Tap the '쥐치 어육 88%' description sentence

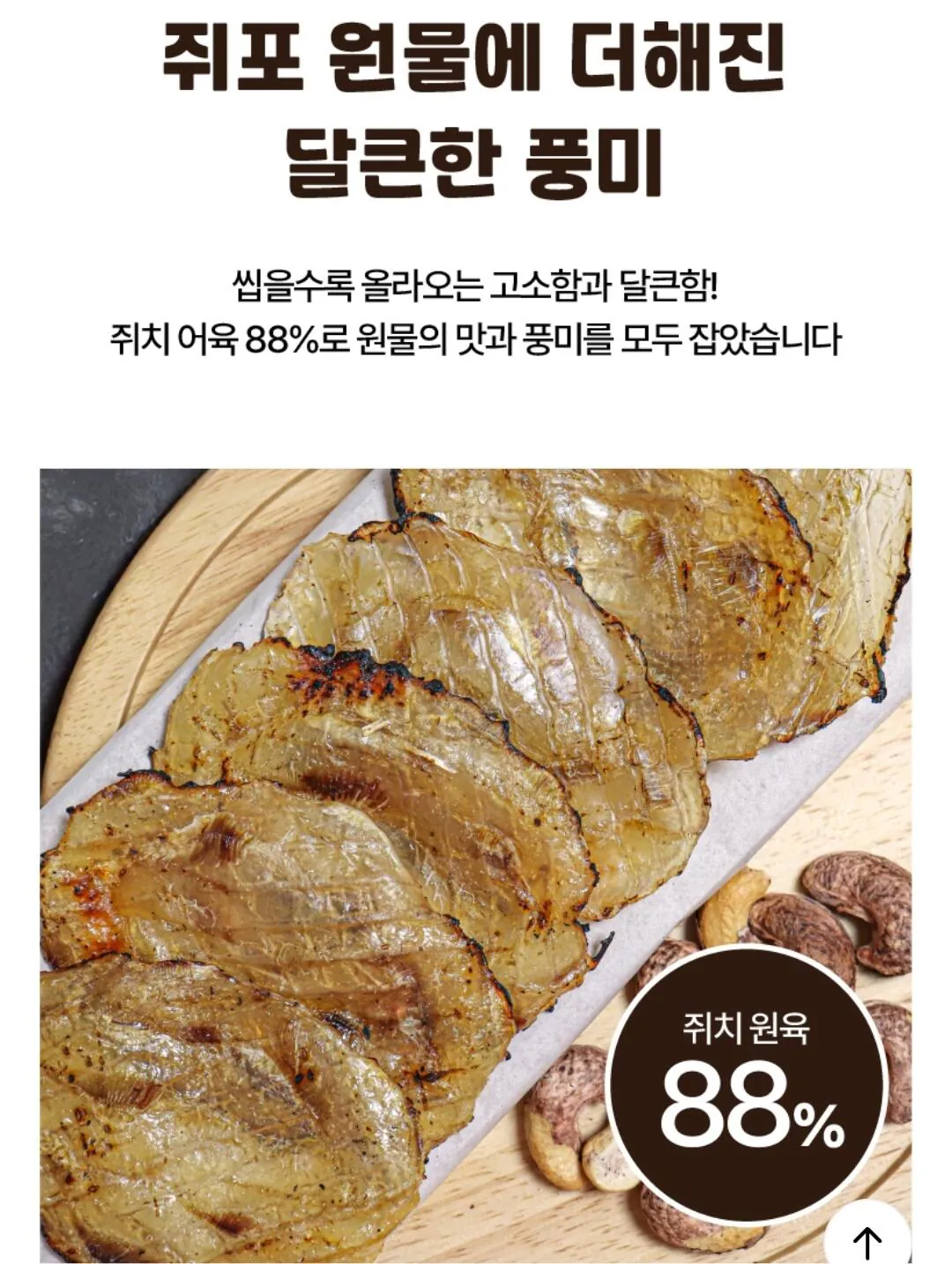click(476, 337)
